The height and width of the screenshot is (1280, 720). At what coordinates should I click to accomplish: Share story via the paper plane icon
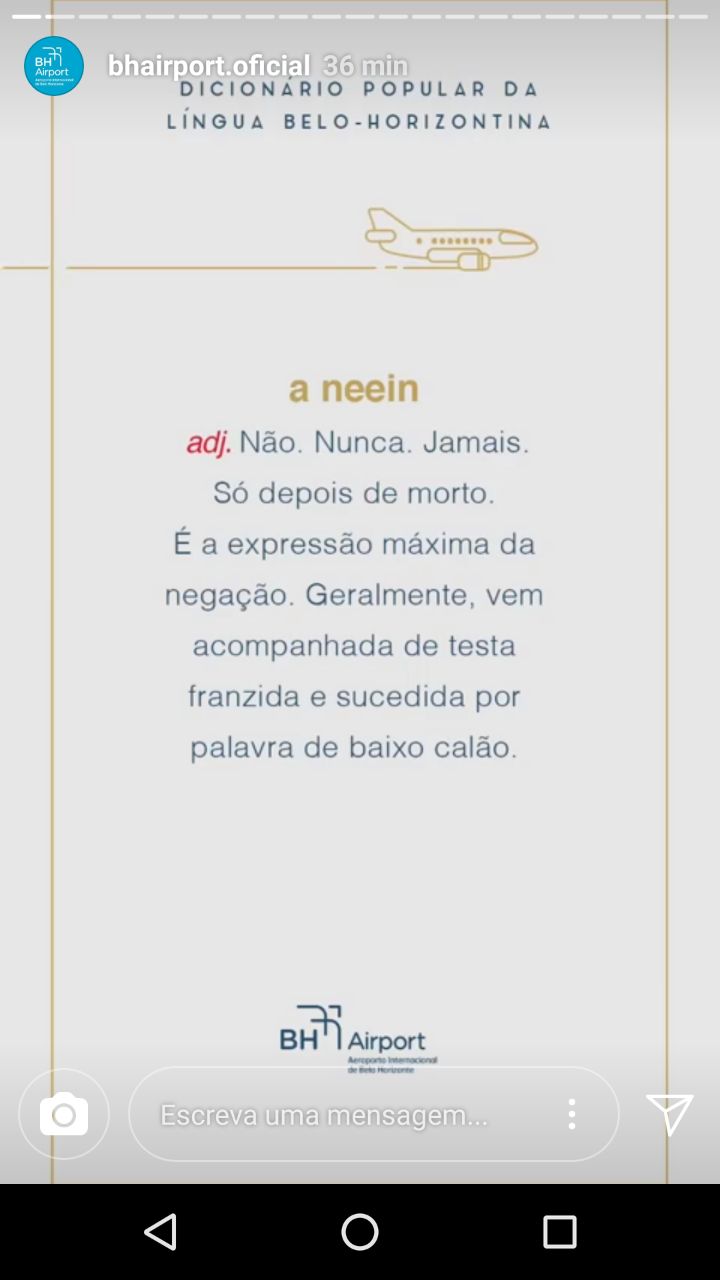(x=669, y=1114)
